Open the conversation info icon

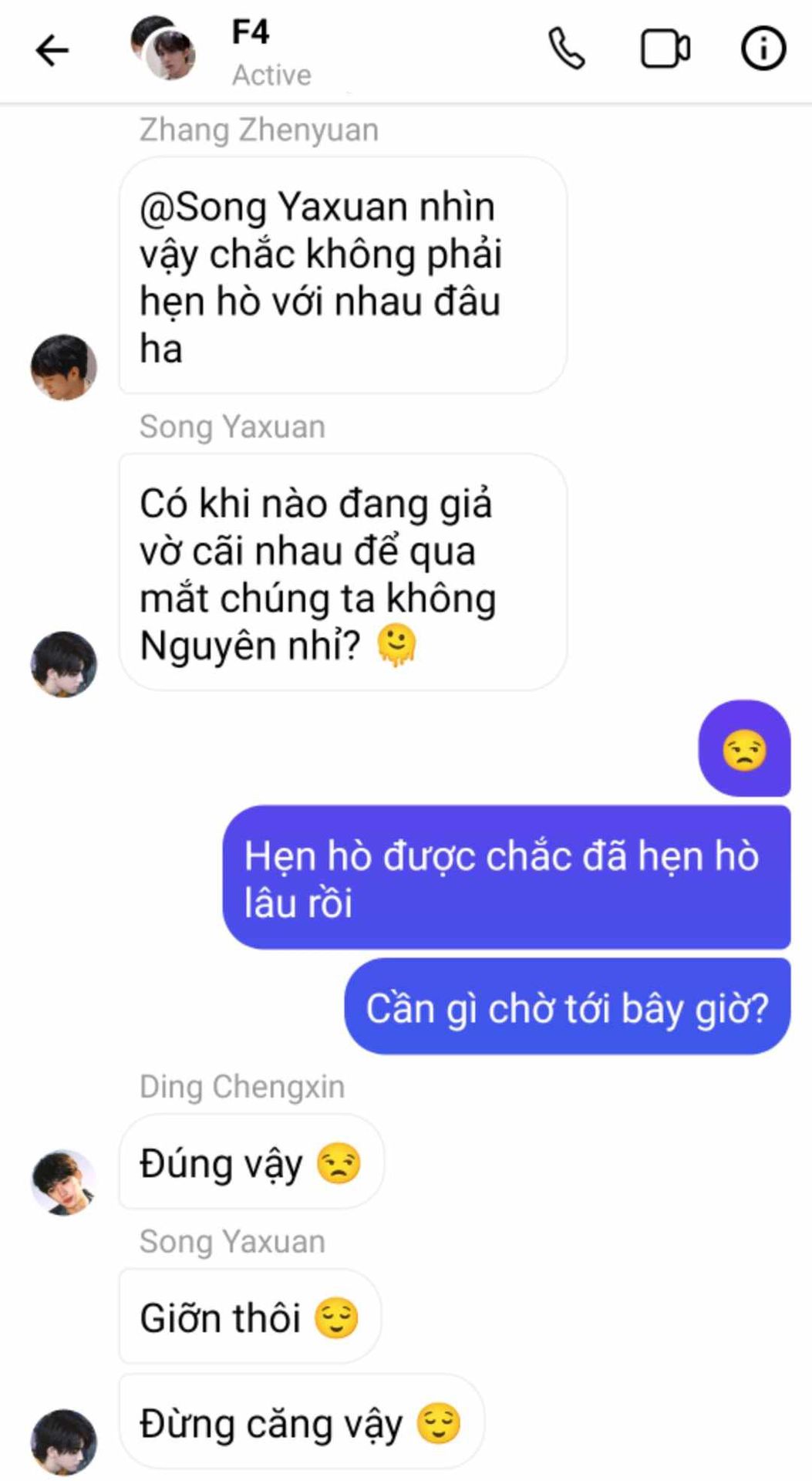pos(763,49)
